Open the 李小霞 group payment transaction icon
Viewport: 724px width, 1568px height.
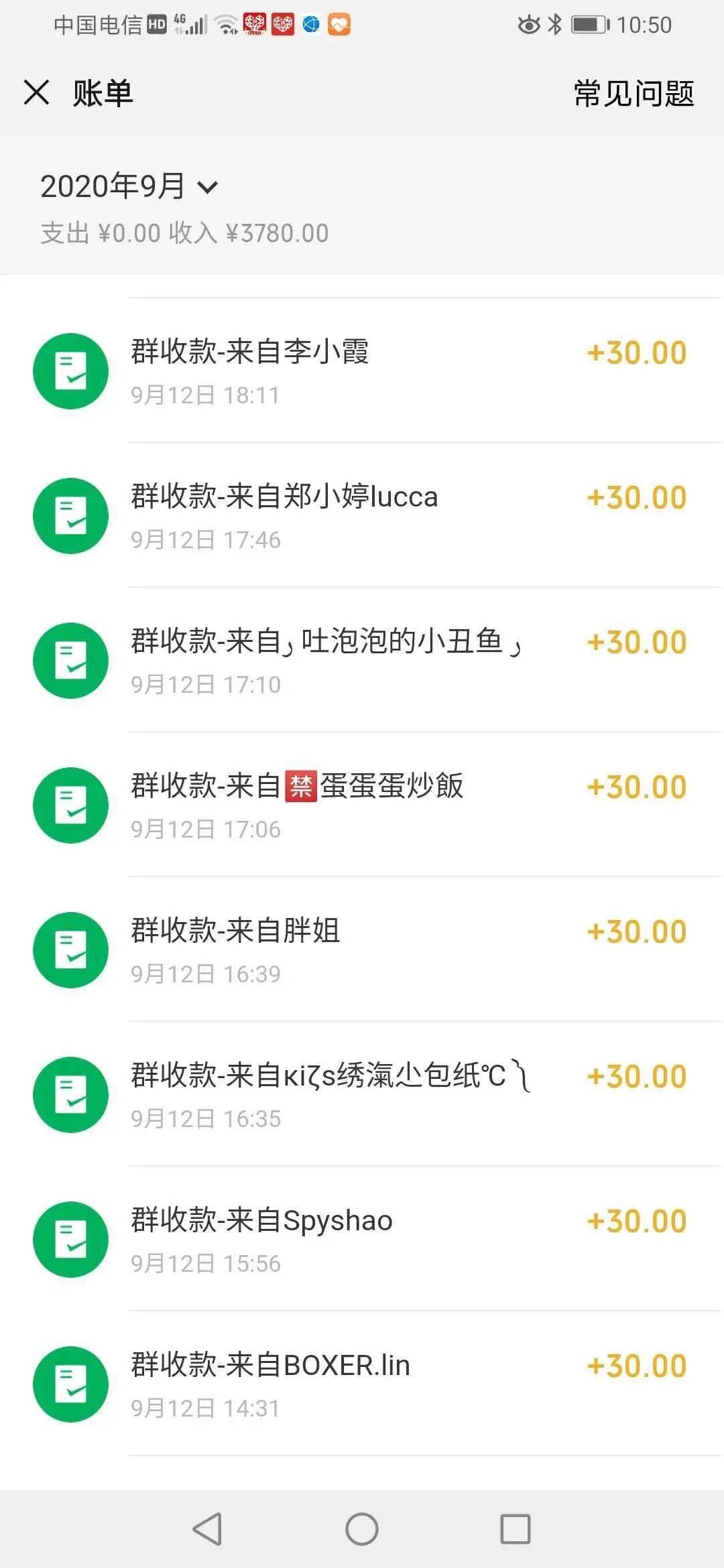pyautogui.click(x=70, y=372)
